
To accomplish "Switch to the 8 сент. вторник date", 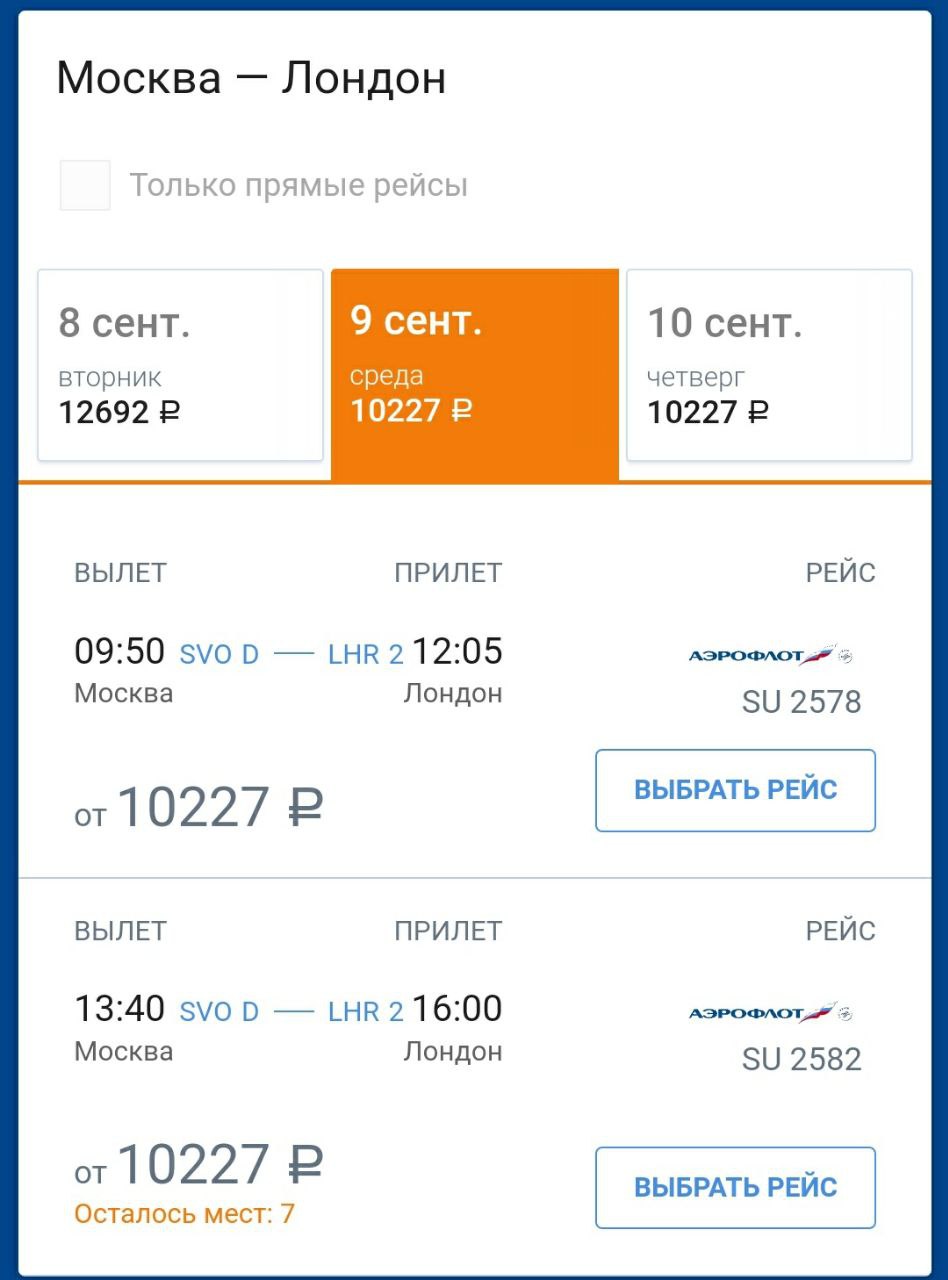I will pos(180,366).
